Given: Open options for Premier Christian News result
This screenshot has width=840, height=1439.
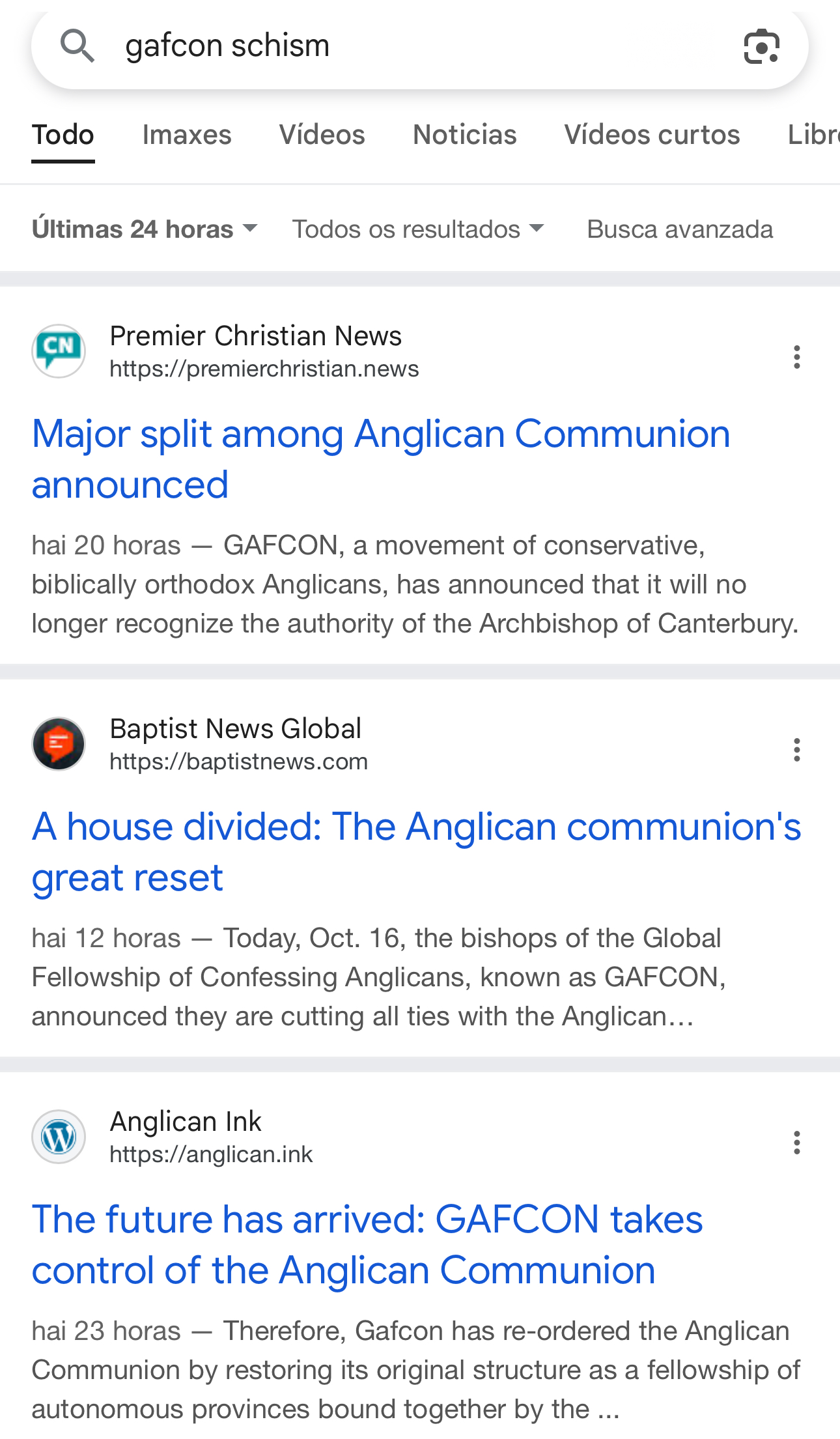Looking at the screenshot, I should click(796, 357).
